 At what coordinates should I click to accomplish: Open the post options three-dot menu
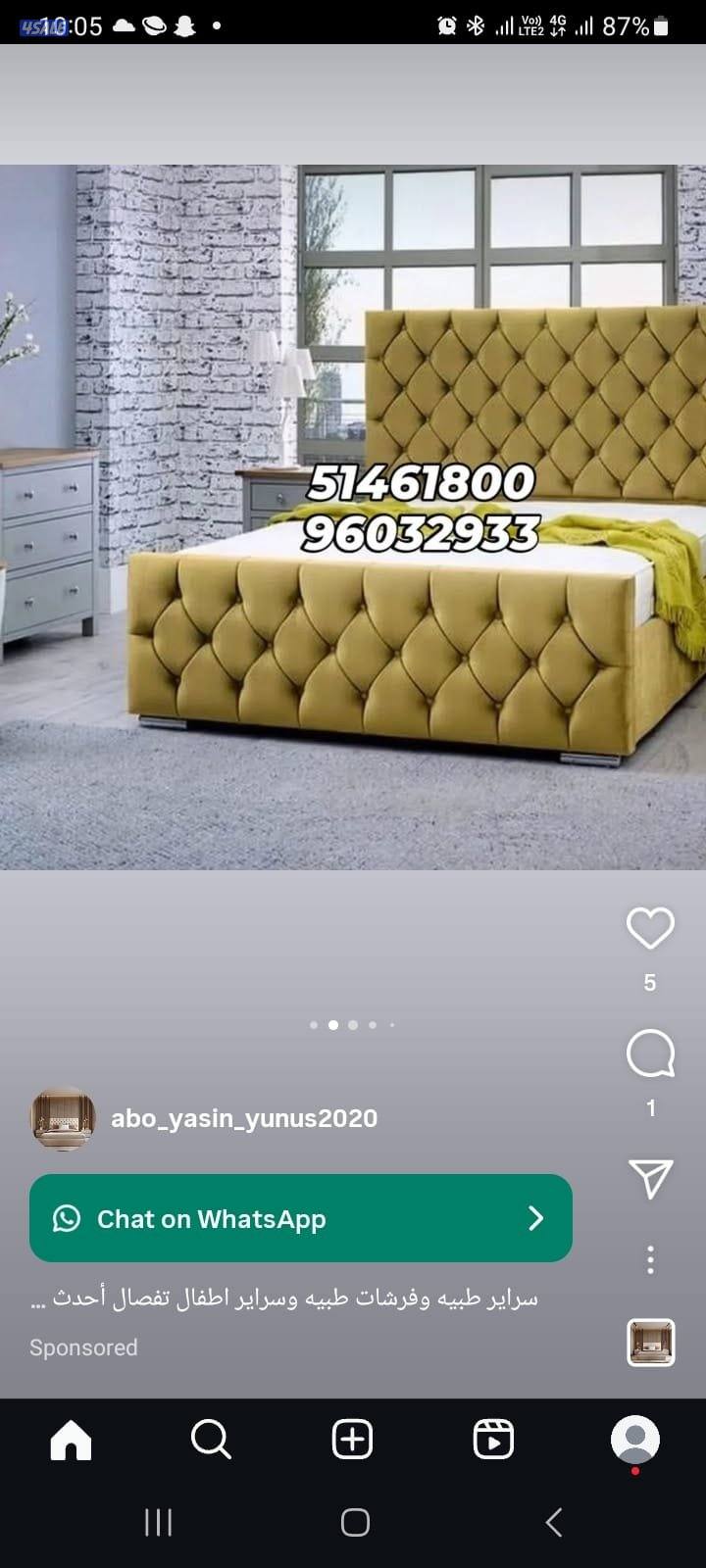click(x=650, y=1257)
